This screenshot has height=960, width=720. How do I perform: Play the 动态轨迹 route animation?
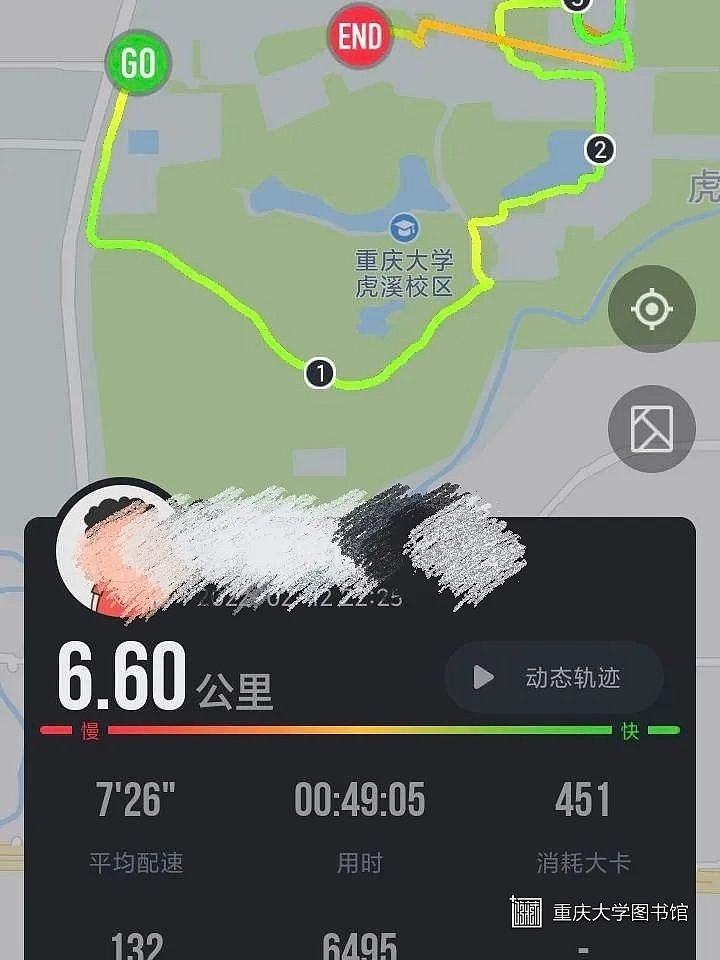point(554,677)
